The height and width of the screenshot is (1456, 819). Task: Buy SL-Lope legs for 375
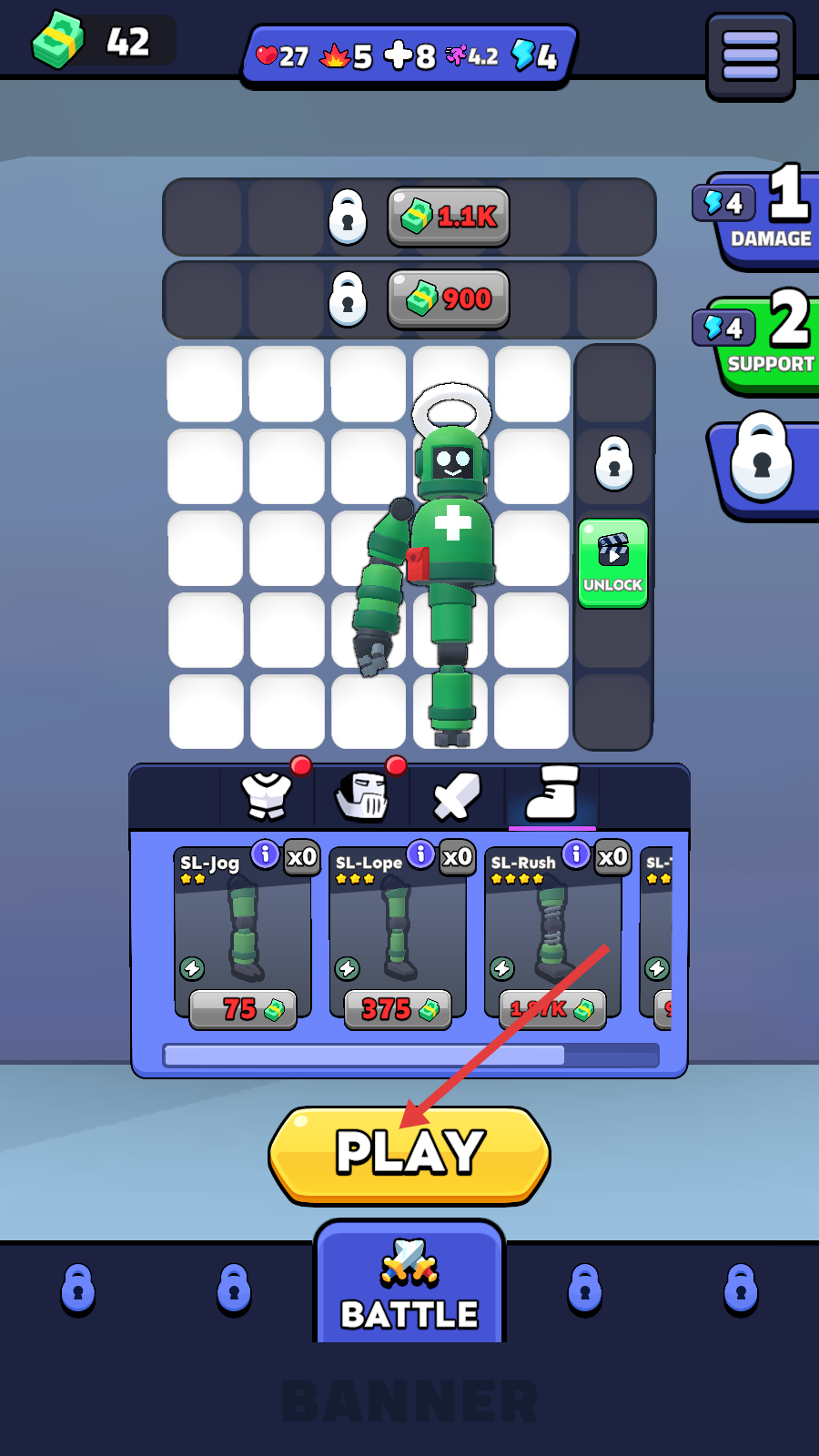click(x=398, y=1009)
